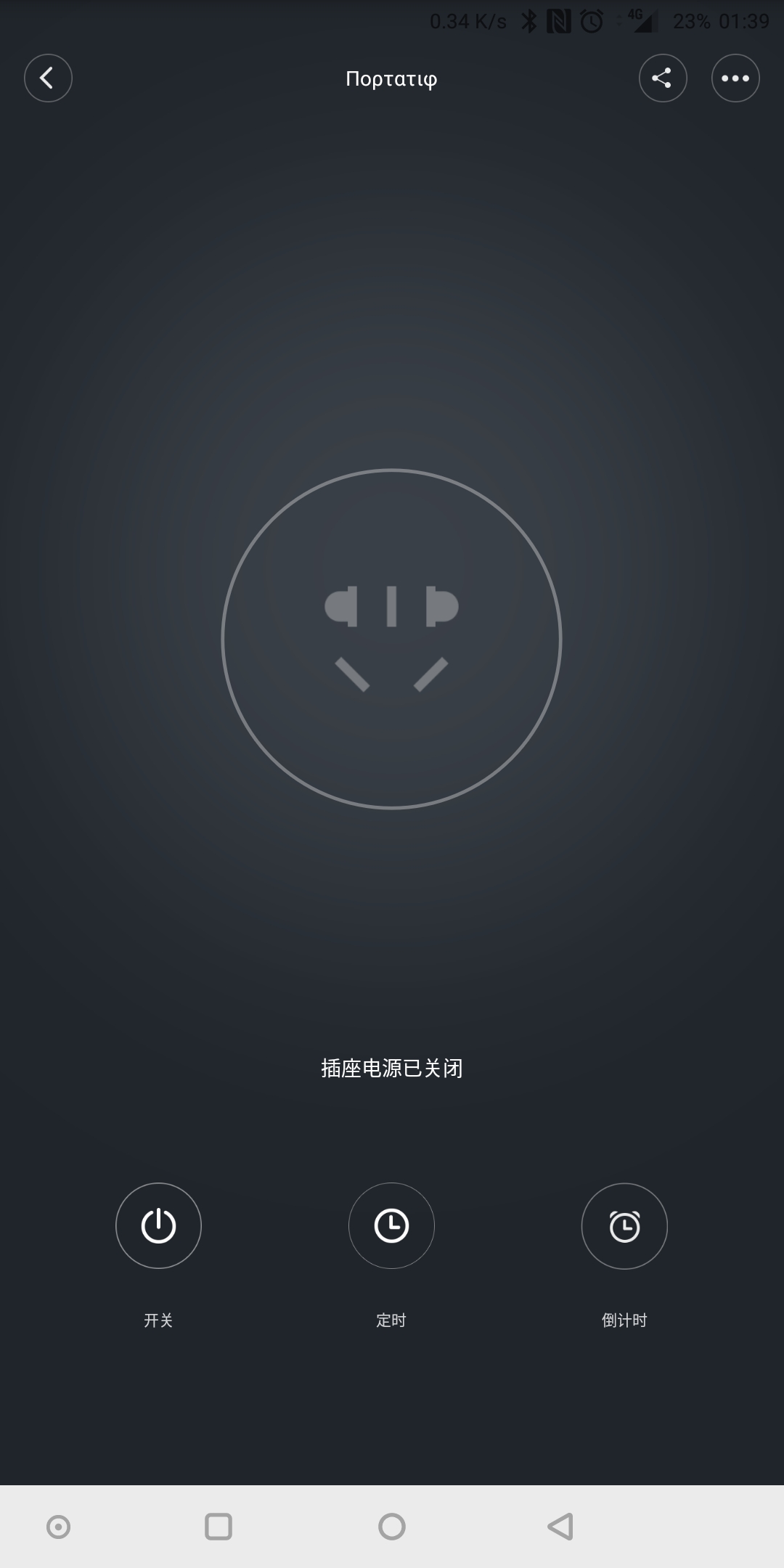Open the 定时 schedule timer
Viewport: 784px width, 1568px height.
pyautogui.click(x=391, y=1226)
